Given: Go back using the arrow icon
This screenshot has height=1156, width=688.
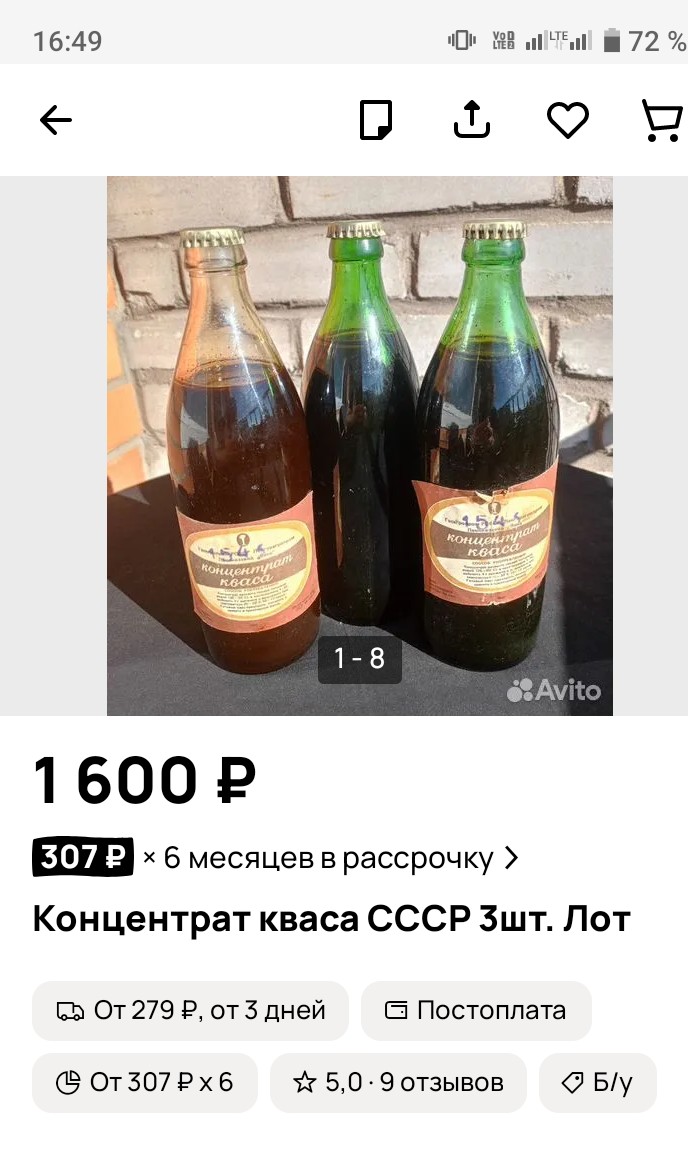Looking at the screenshot, I should coord(56,120).
